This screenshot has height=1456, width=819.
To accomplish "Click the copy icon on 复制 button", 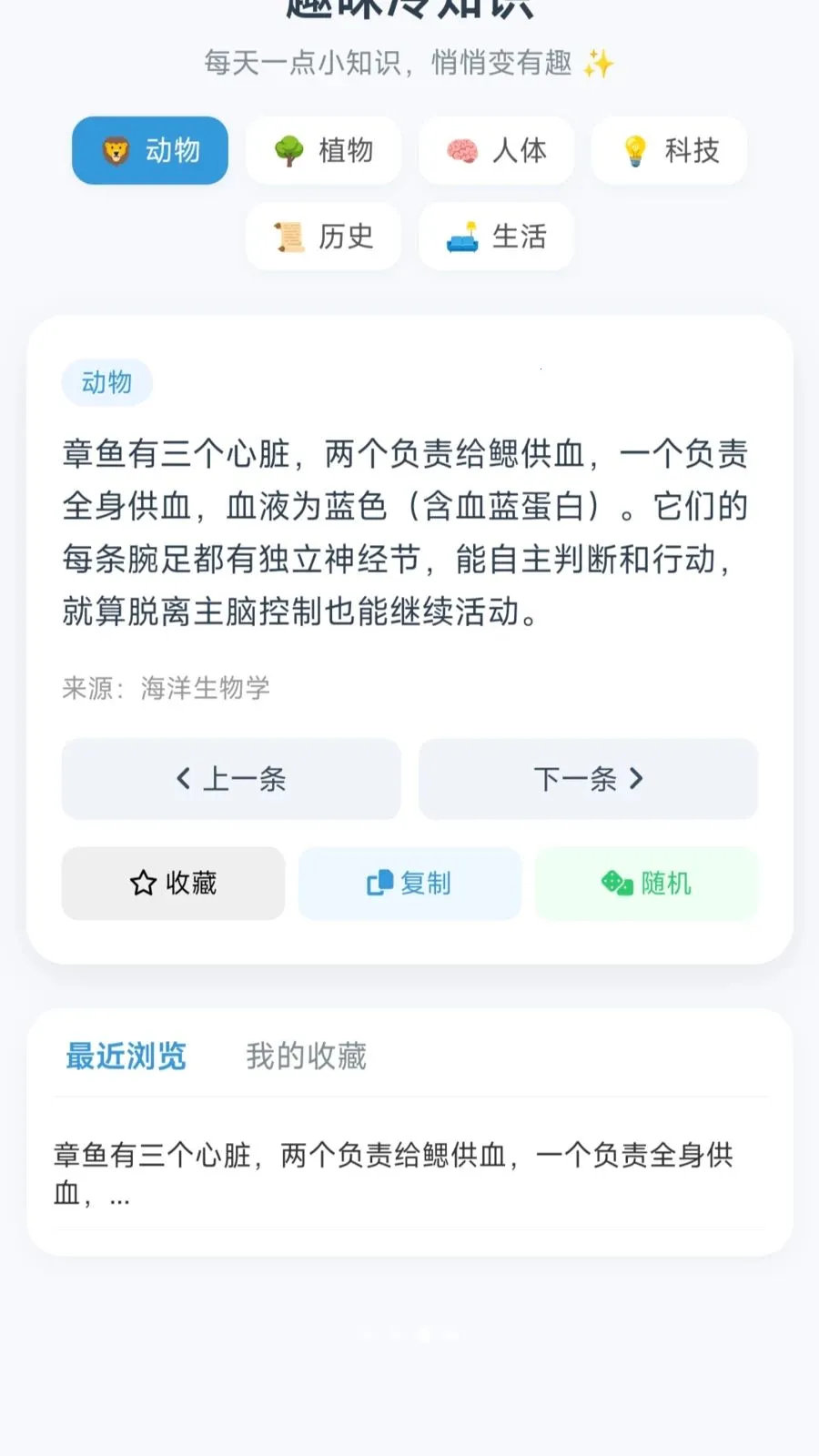I will click(379, 883).
